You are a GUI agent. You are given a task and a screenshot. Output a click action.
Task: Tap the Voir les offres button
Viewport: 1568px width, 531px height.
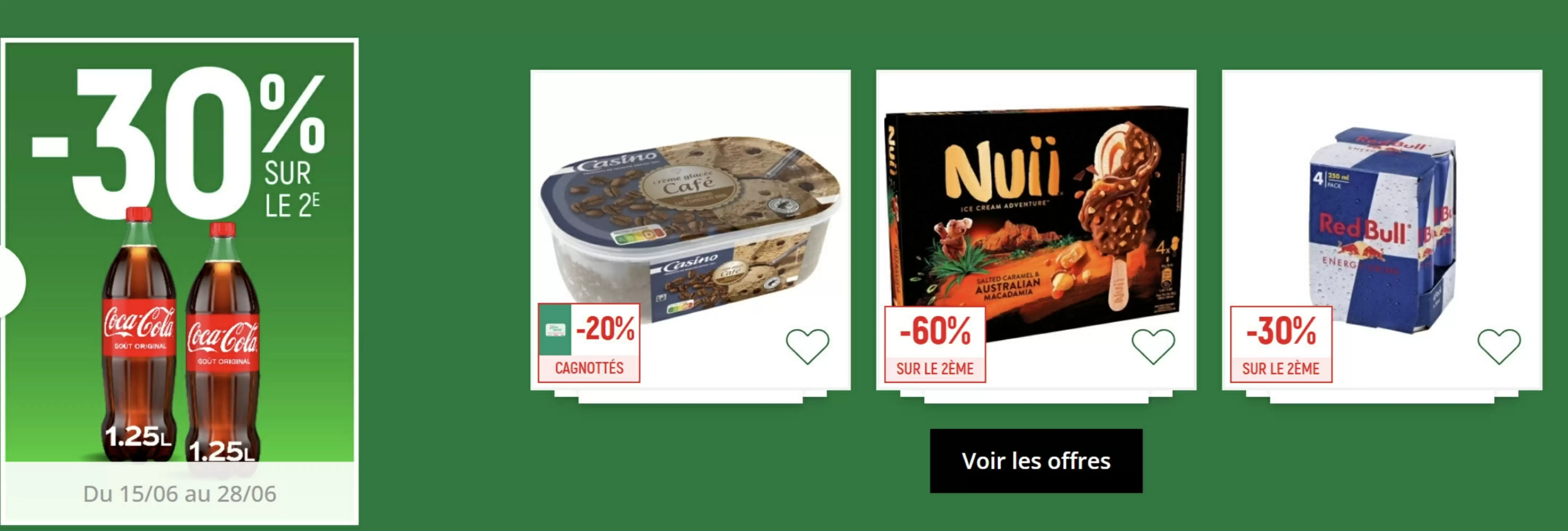(x=1036, y=461)
